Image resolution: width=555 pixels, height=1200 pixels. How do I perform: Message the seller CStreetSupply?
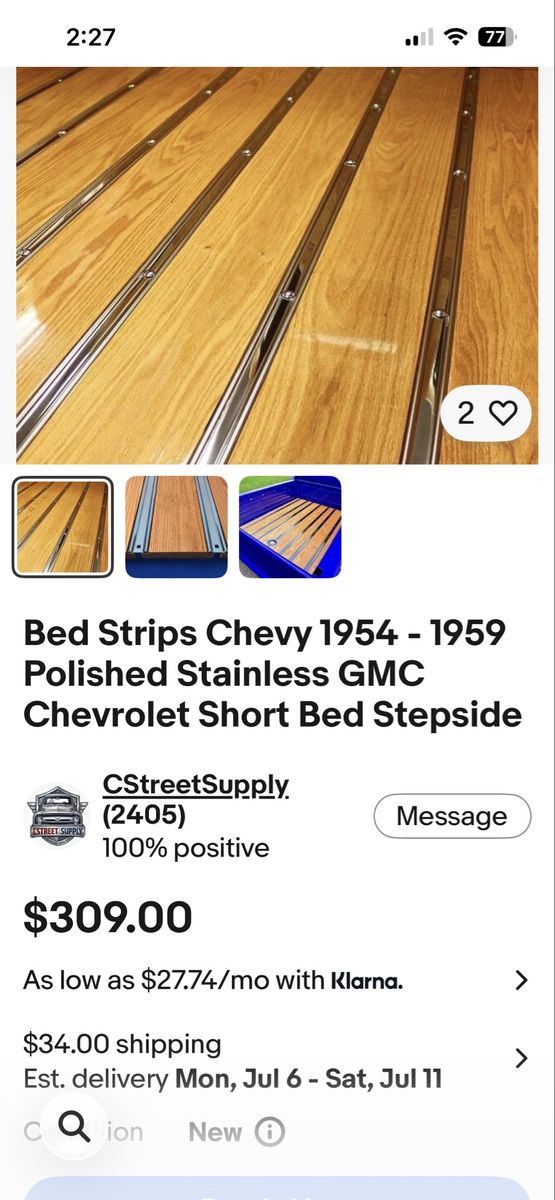click(452, 816)
